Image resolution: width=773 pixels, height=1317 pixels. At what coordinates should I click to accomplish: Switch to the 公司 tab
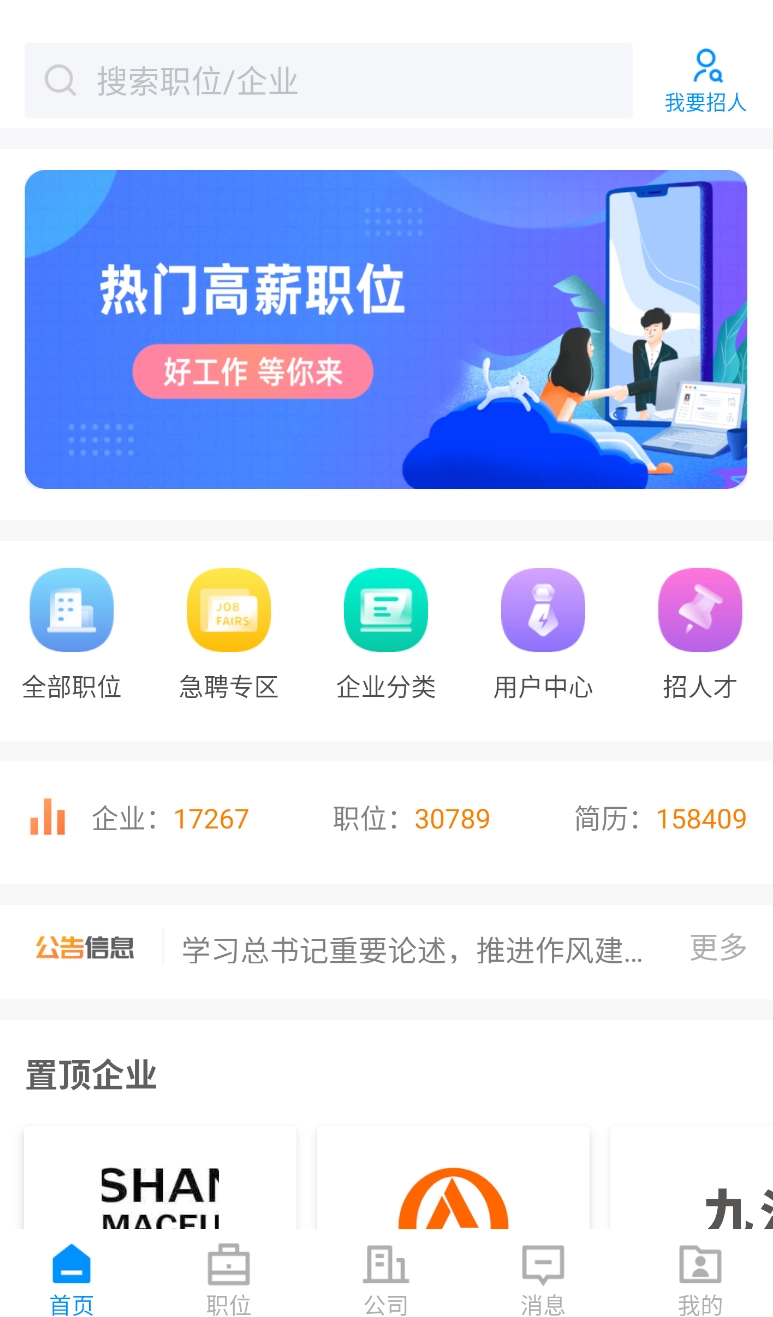386,1278
